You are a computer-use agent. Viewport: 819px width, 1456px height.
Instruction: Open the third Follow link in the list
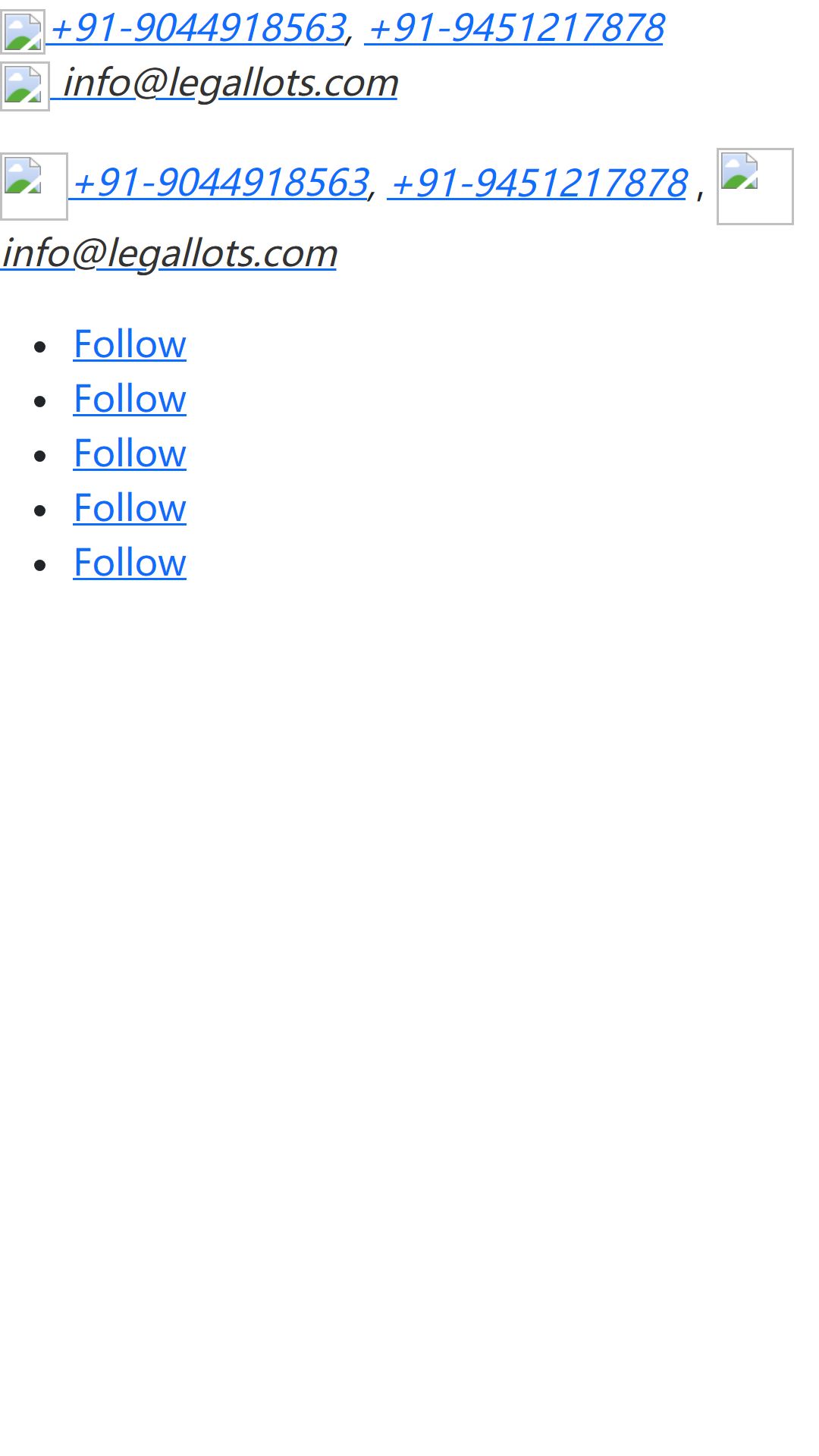pos(130,453)
